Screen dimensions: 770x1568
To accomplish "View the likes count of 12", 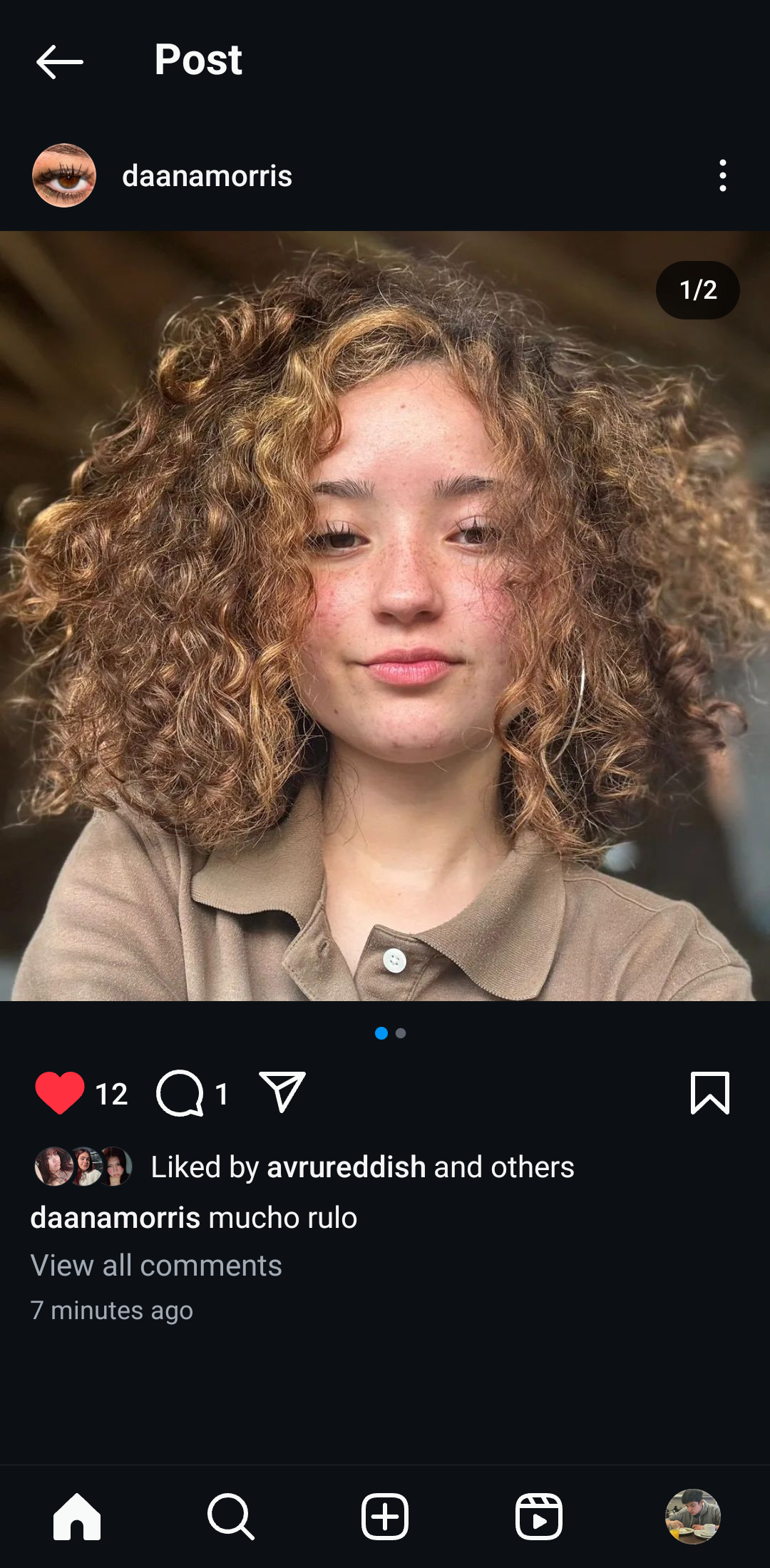I will [x=112, y=1094].
